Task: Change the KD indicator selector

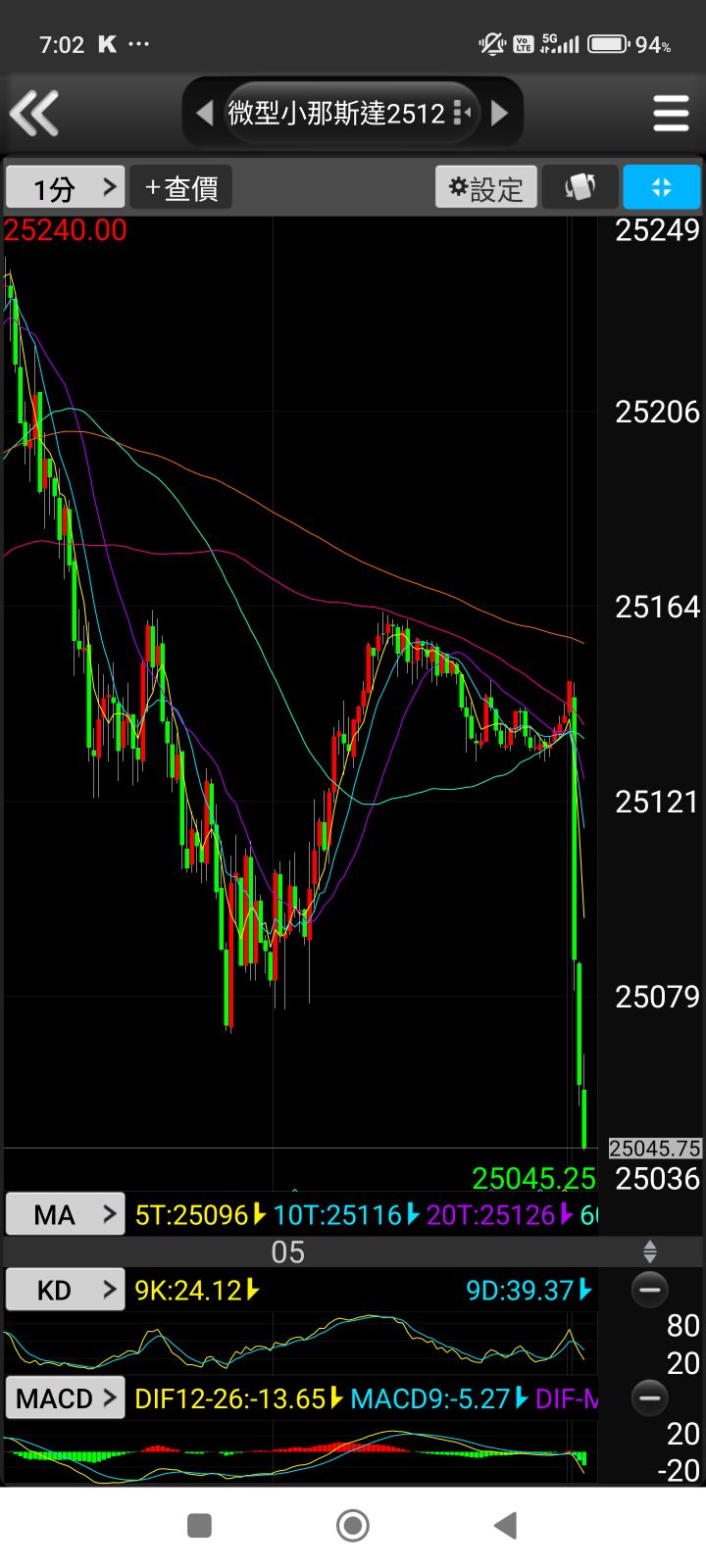Action: (65, 1290)
